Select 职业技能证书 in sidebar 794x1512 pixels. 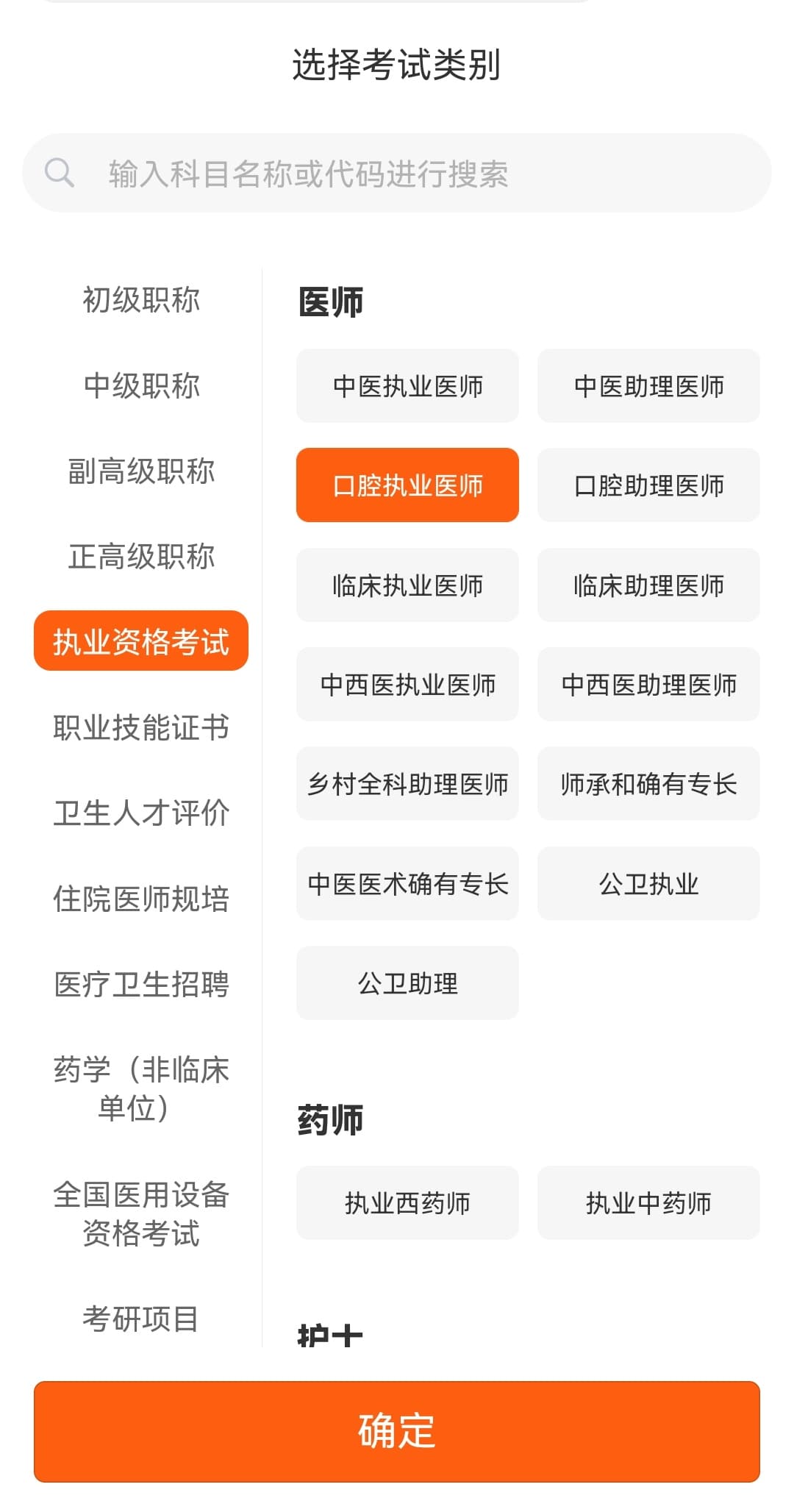tap(141, 727)
